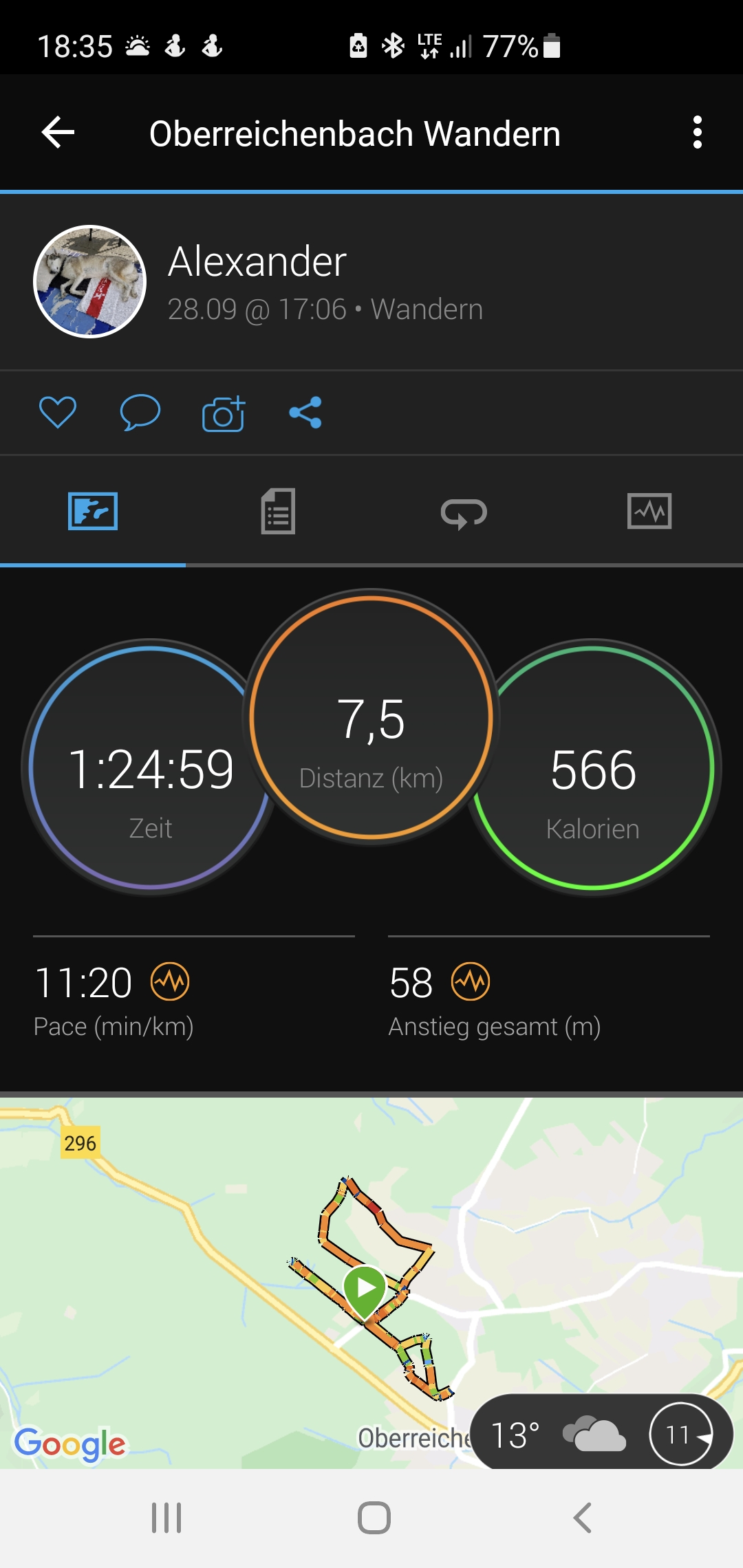Viewport: 743px width, 1568px height.
Task: Switch to the charts tab
Action: click(x=649, y=512)
